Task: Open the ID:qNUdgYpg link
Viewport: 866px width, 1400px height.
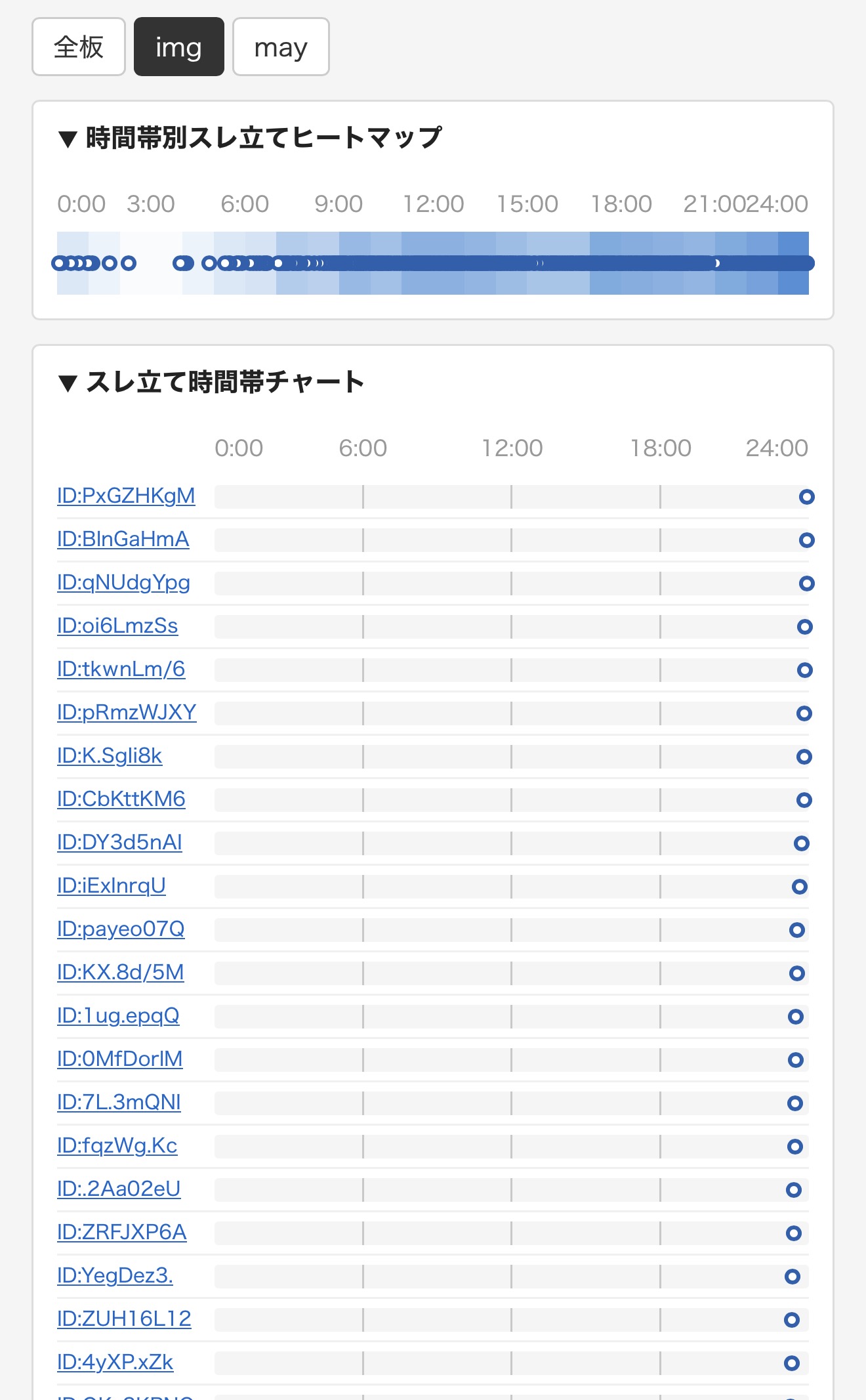Action: 123,582
